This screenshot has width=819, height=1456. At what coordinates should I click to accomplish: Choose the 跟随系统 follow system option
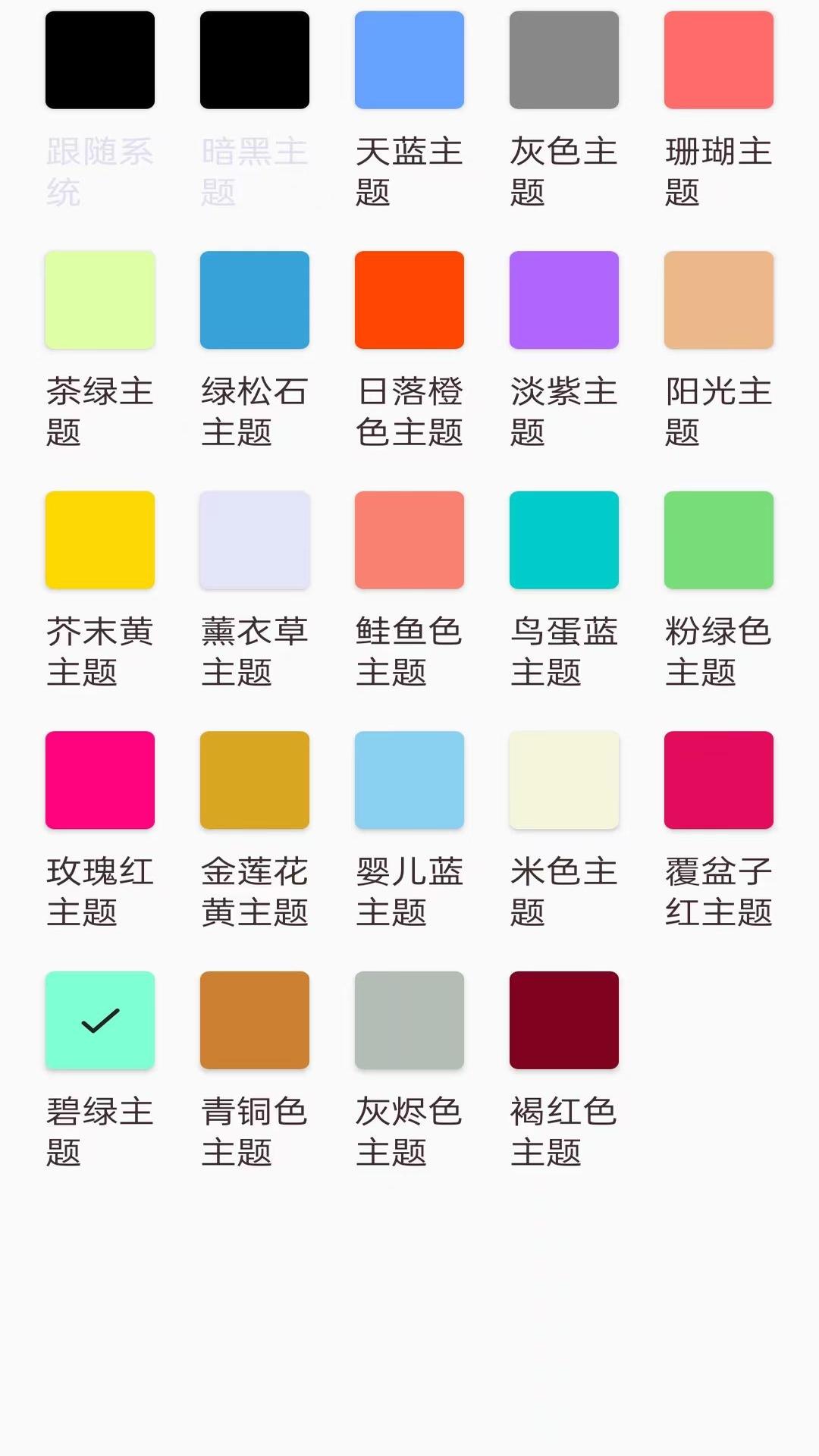100,59
